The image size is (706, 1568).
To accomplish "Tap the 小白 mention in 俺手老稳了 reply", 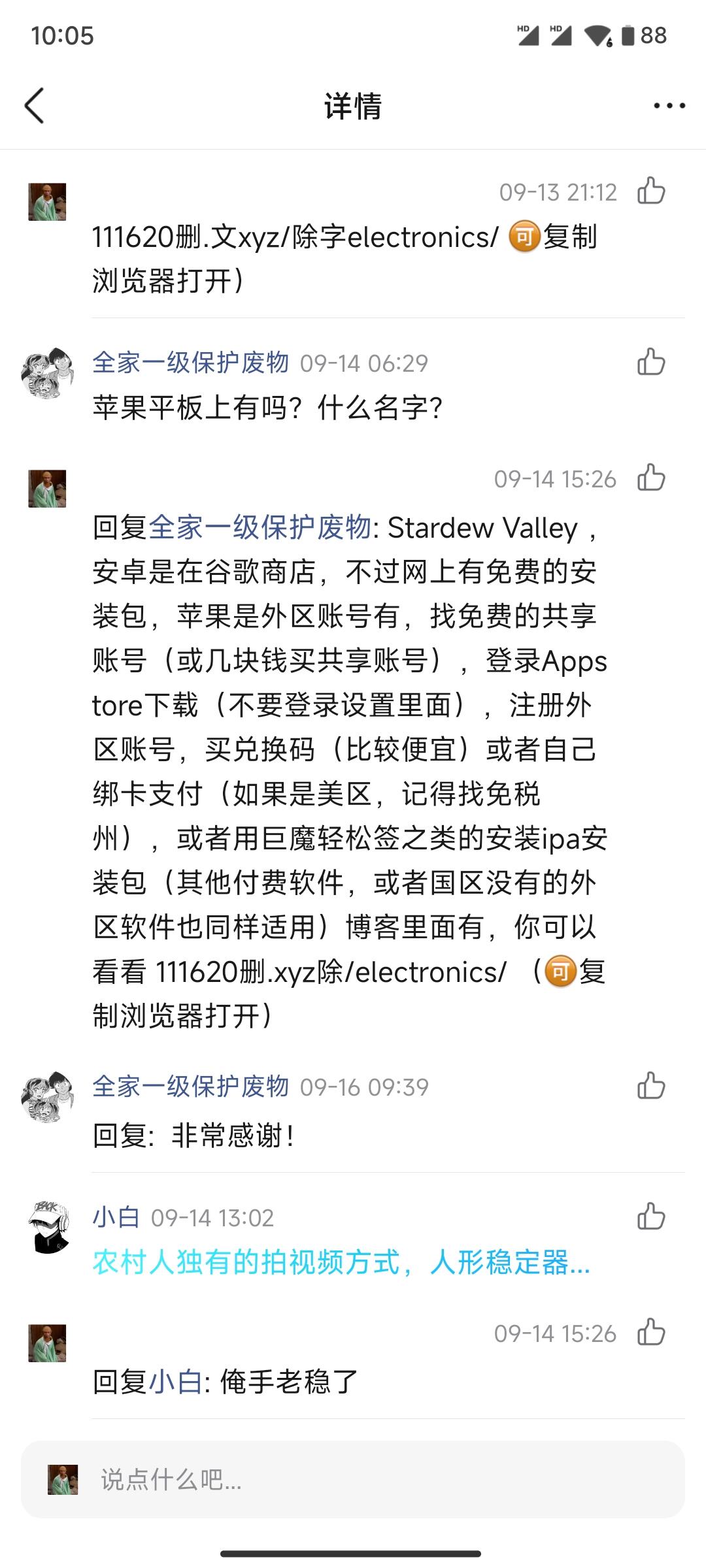I will (176, 1382).
